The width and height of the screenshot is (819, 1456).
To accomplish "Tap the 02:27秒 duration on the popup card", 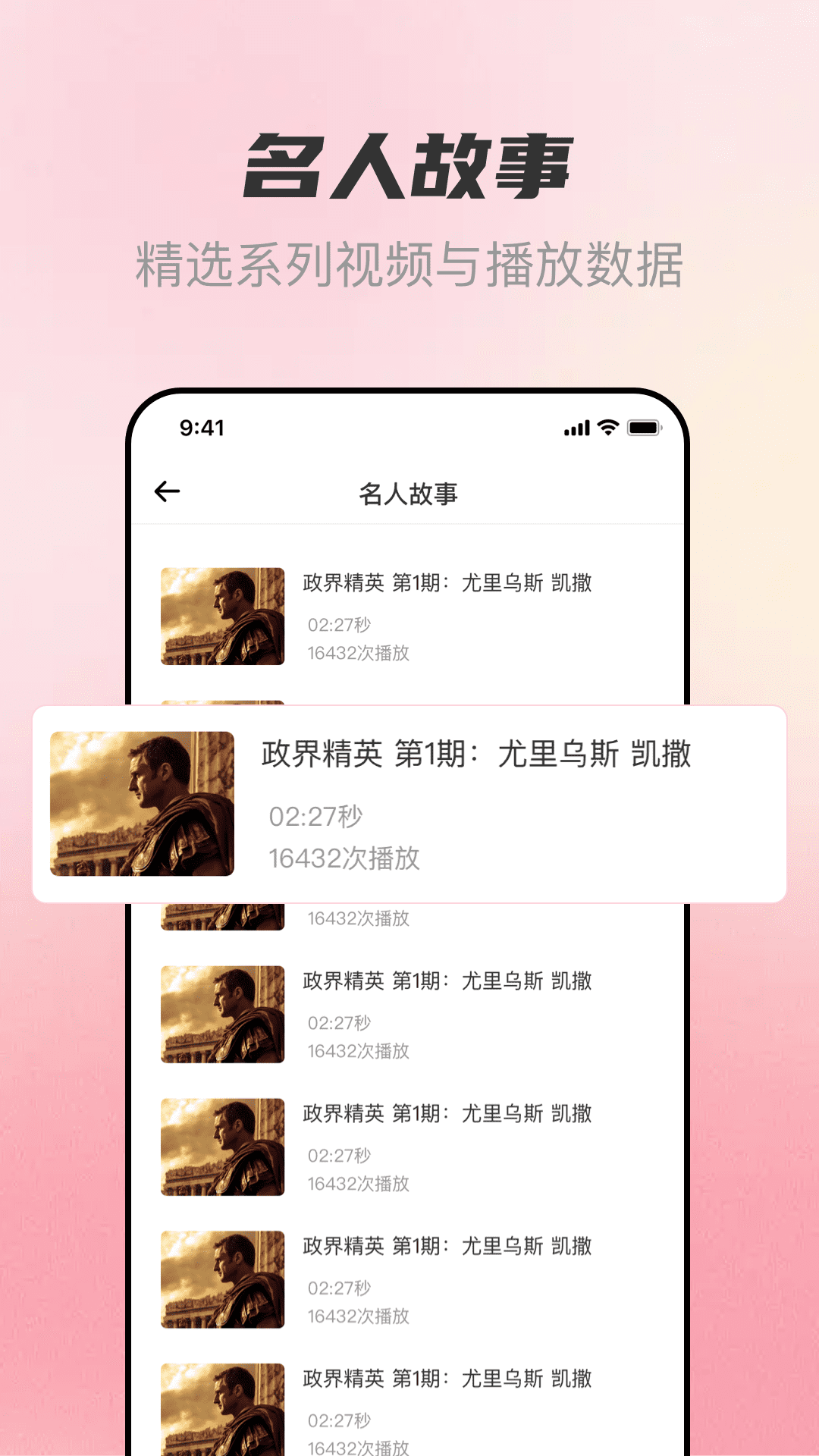I will 318,817.
